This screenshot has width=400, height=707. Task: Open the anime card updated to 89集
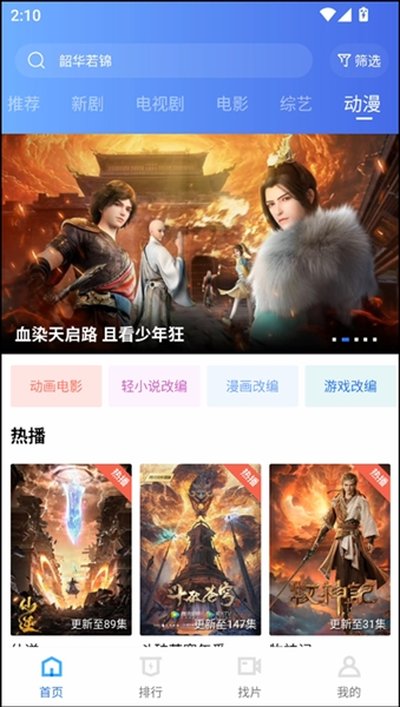(x=71, y=550)
